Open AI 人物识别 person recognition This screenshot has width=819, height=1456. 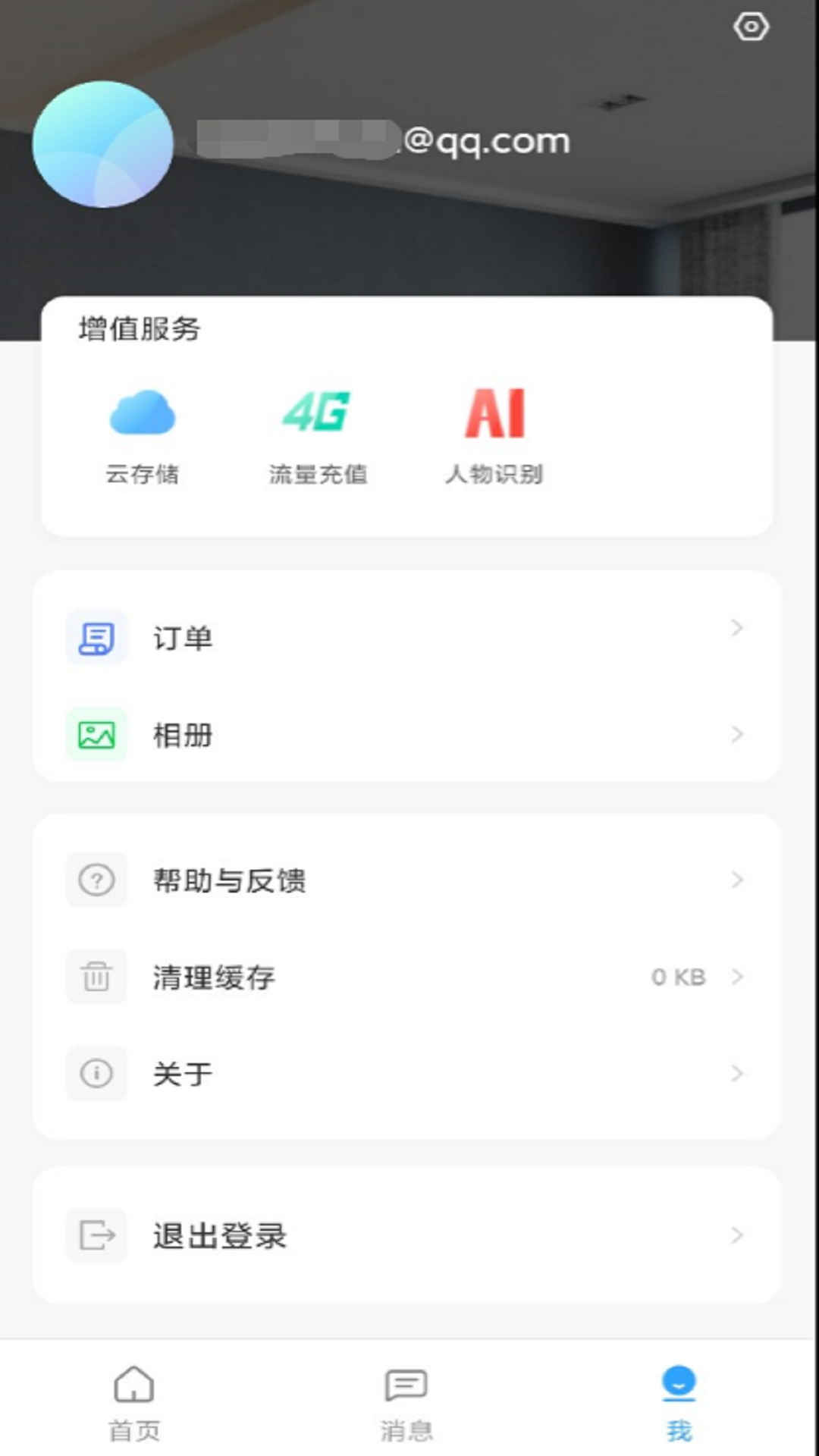pyautogui.click(x=494, y=413)
